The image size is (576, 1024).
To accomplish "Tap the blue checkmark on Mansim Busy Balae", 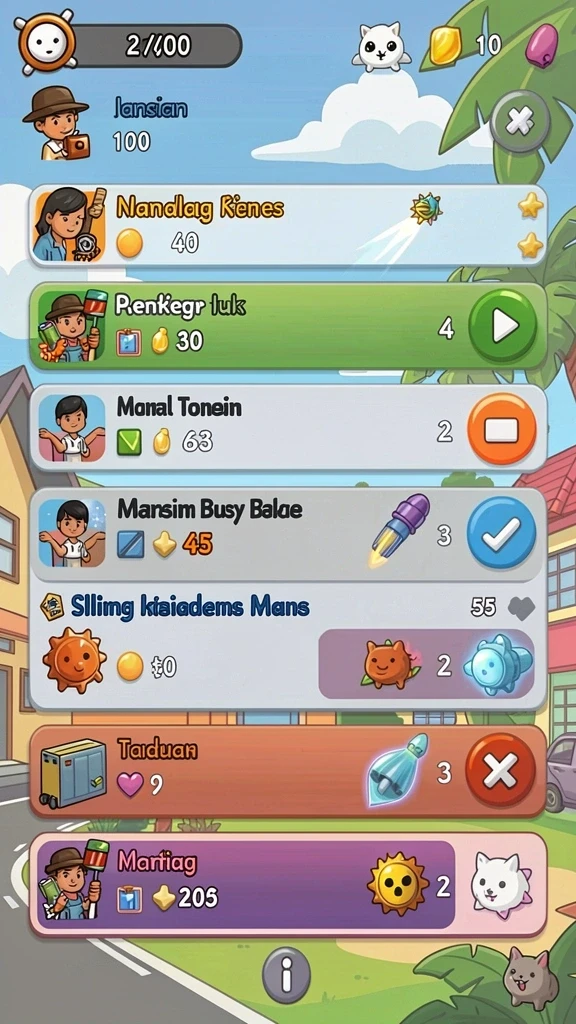I will point(502,532).
